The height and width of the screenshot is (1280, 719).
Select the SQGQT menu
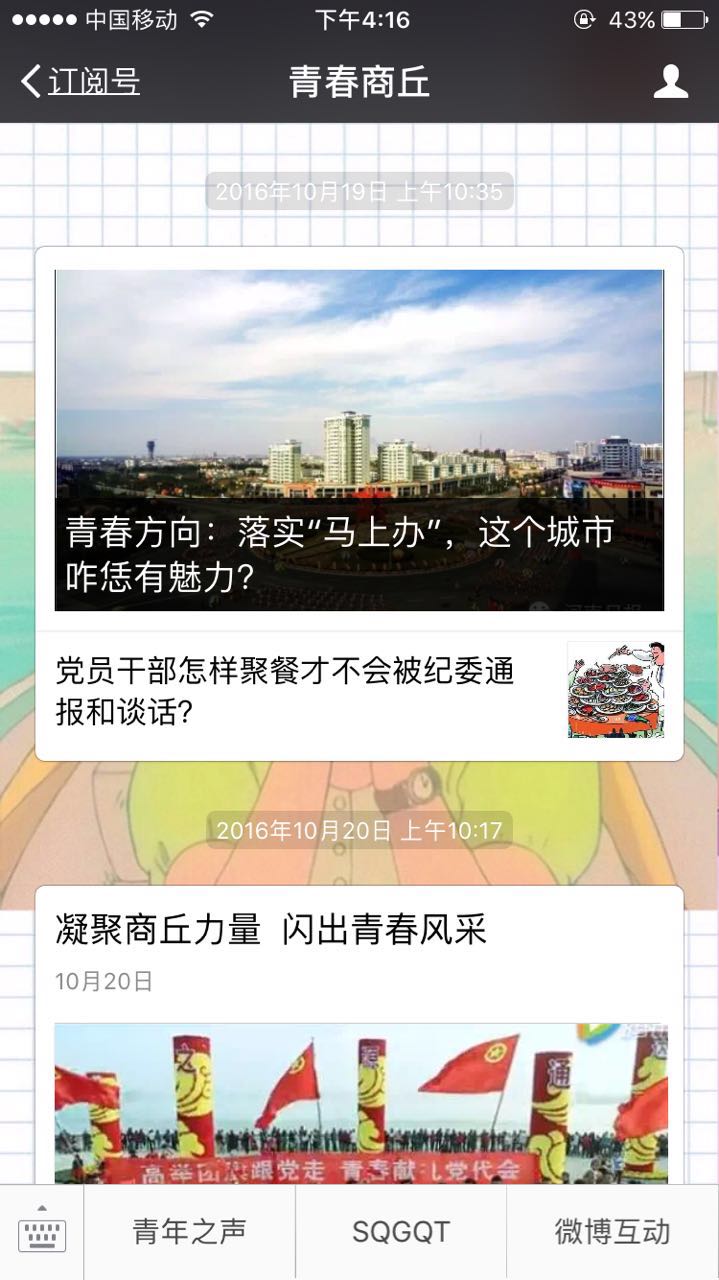[401, 1232]
